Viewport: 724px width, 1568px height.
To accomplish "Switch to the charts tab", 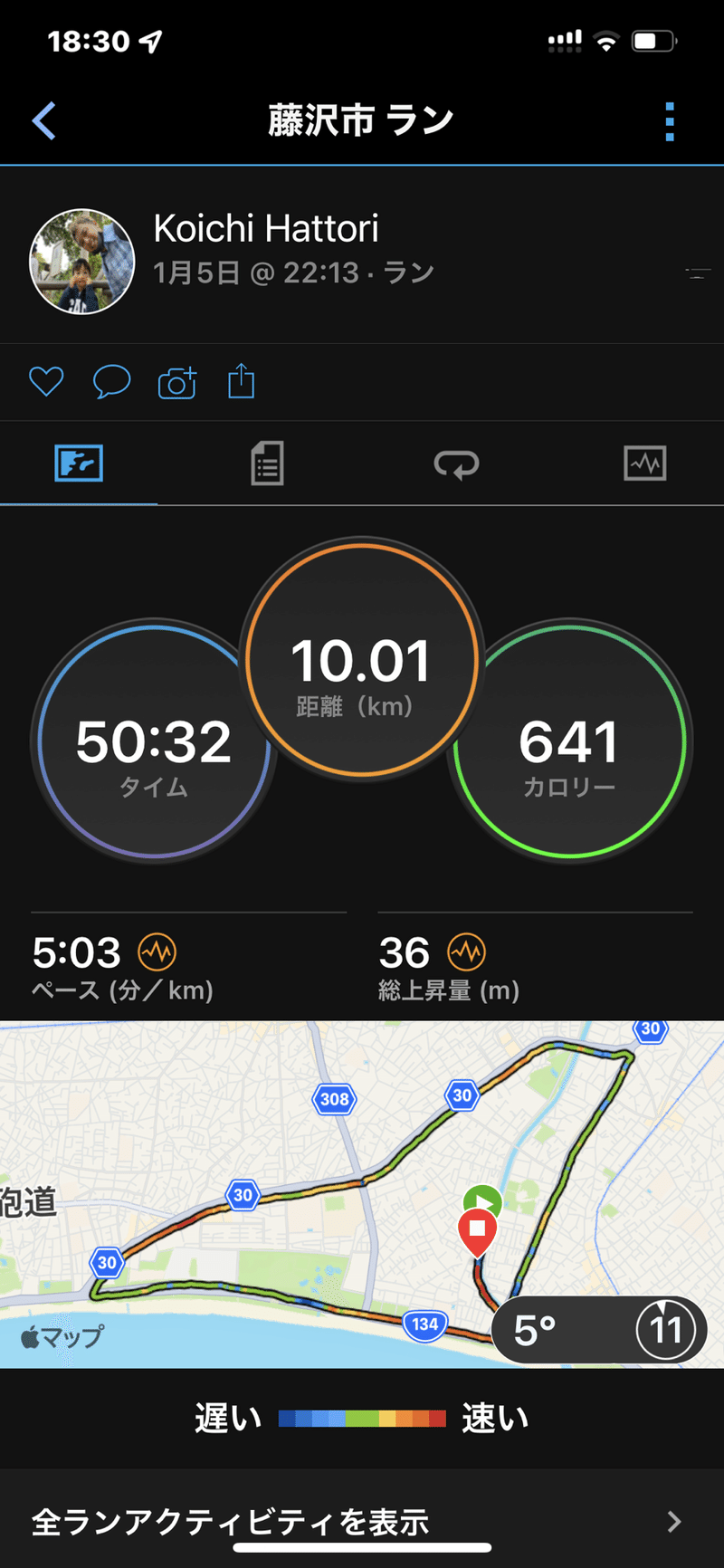I will point(644,464).
